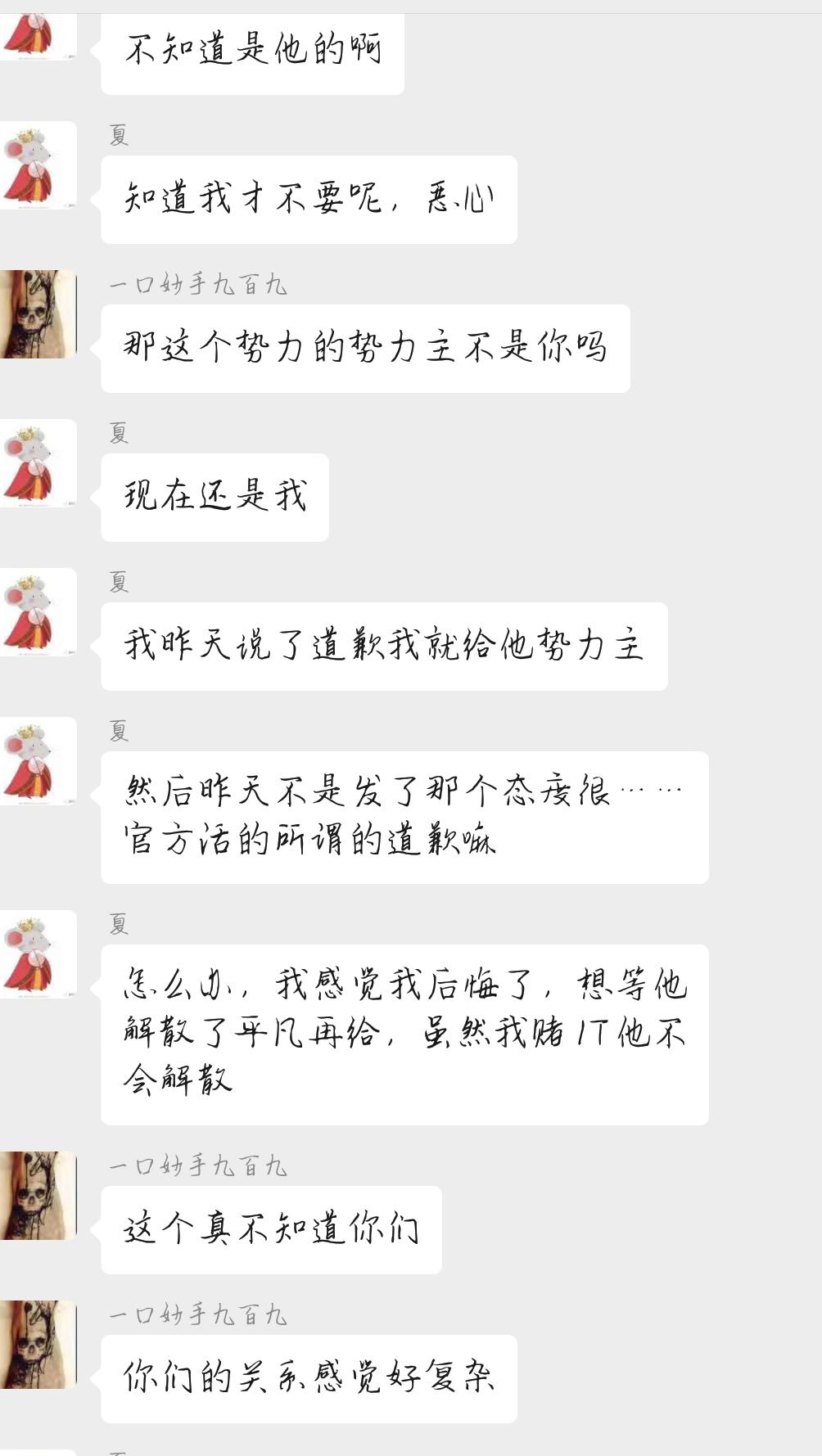This screenshot has height=1456, width=822.
Task: Open 夏's avatar next to '知道我才不要呢，恶心'
Action: (38, 165)
